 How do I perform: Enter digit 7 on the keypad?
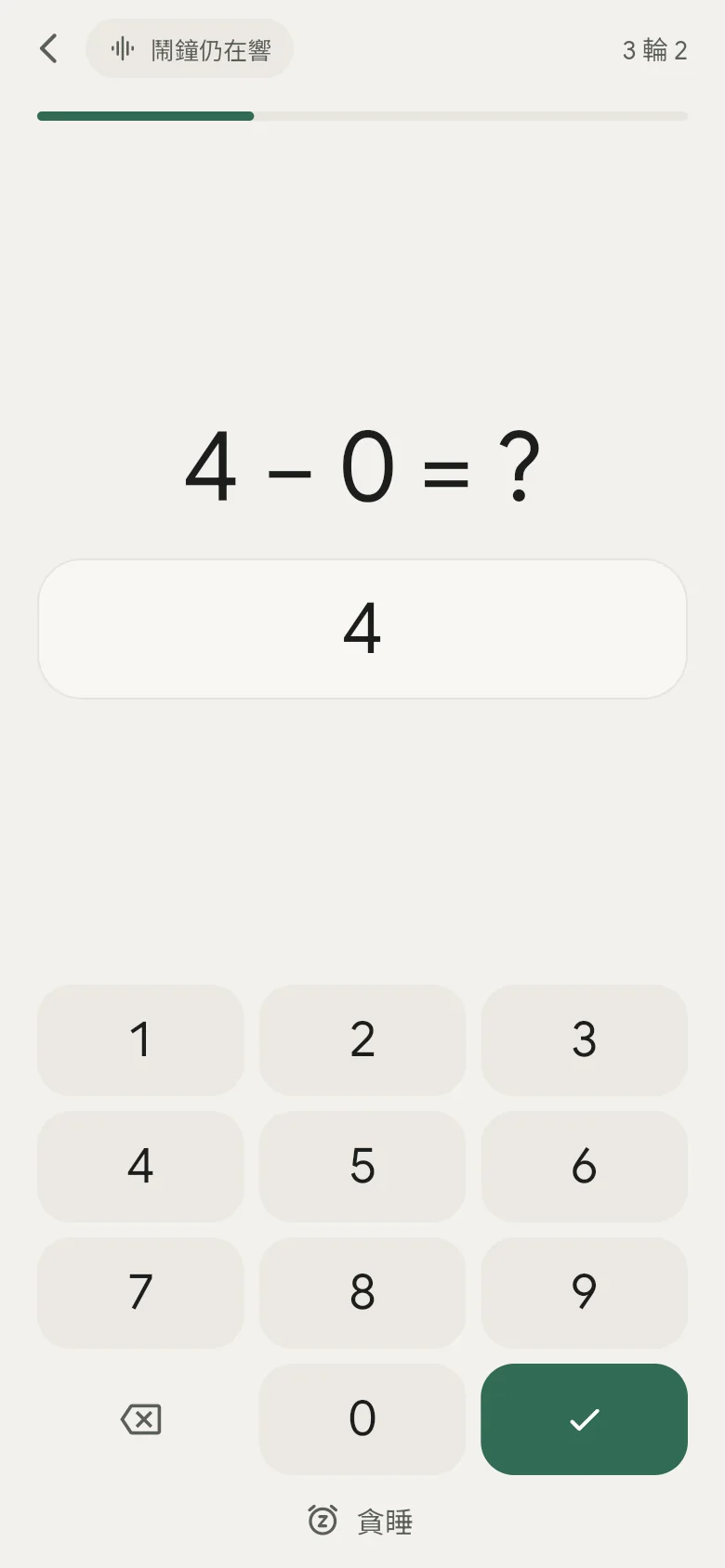click(140, 1292)
